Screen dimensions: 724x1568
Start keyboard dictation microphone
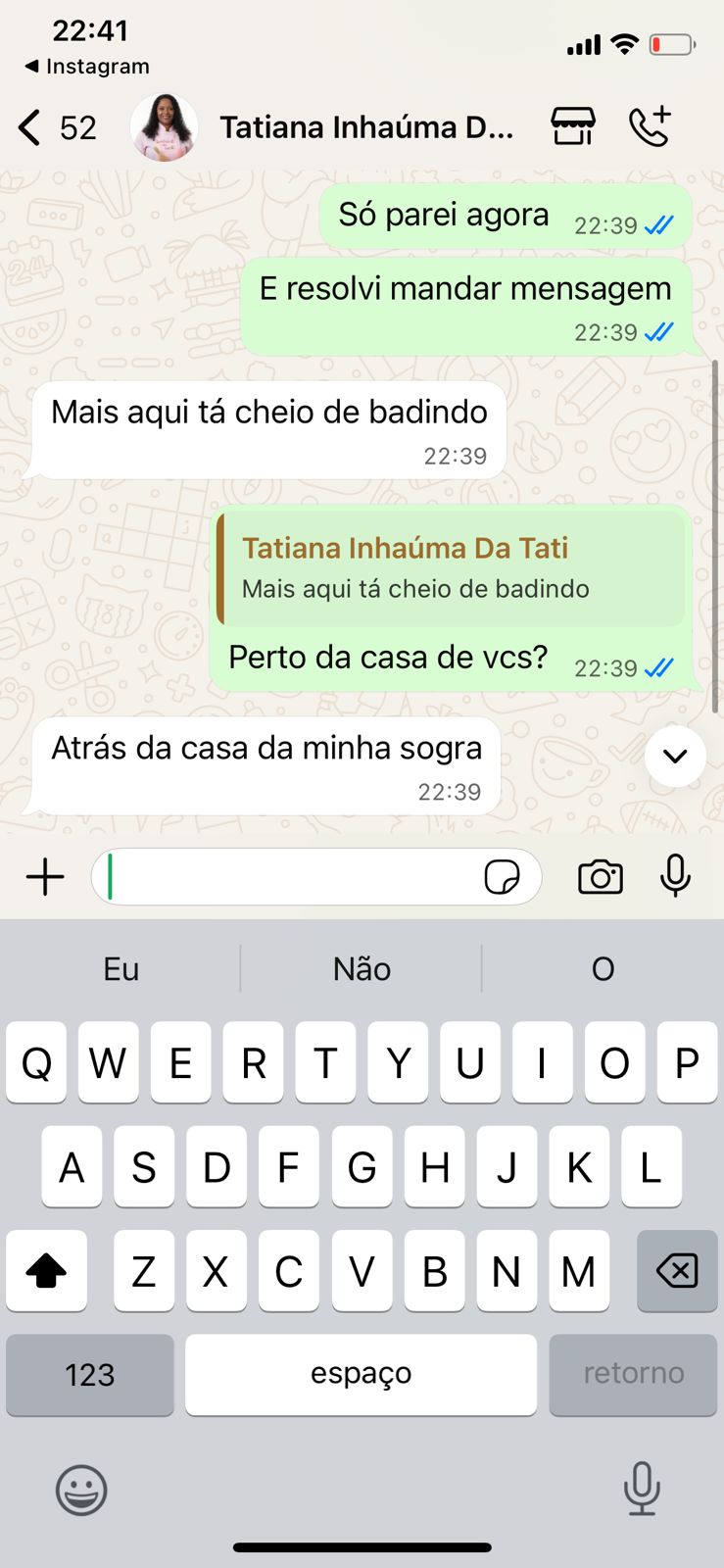(642, 1489)
